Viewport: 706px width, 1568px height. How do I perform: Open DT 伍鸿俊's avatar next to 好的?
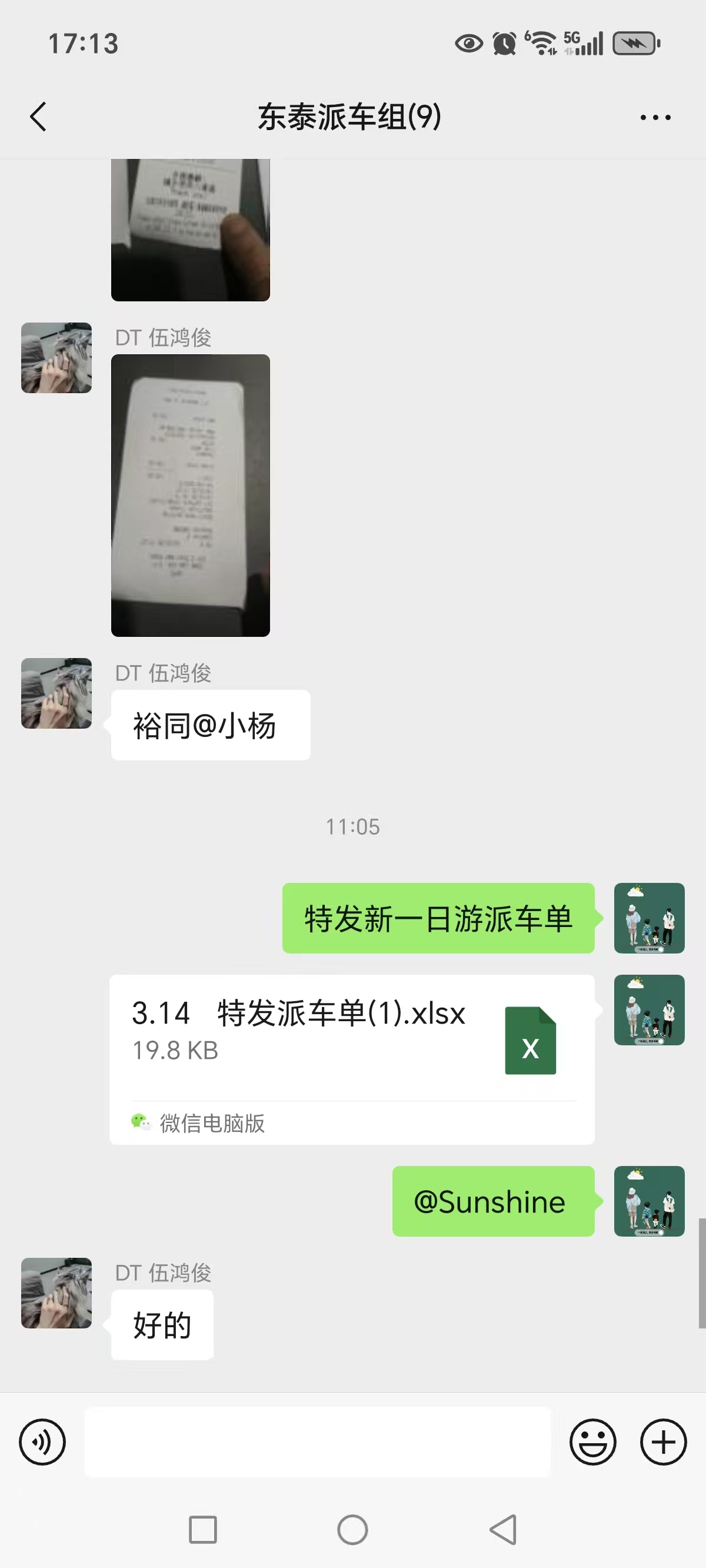point(56,1293)
